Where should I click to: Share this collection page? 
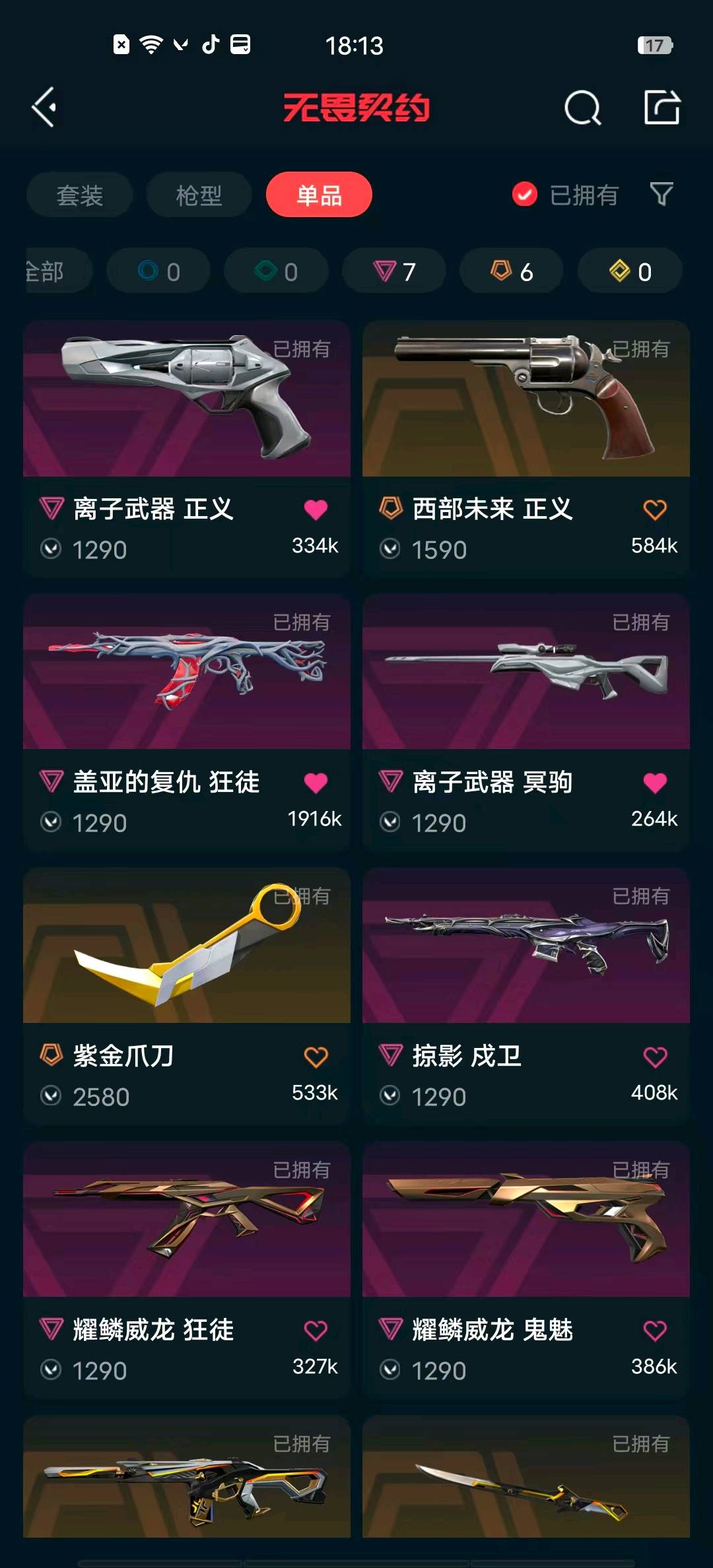pos(662,107)
